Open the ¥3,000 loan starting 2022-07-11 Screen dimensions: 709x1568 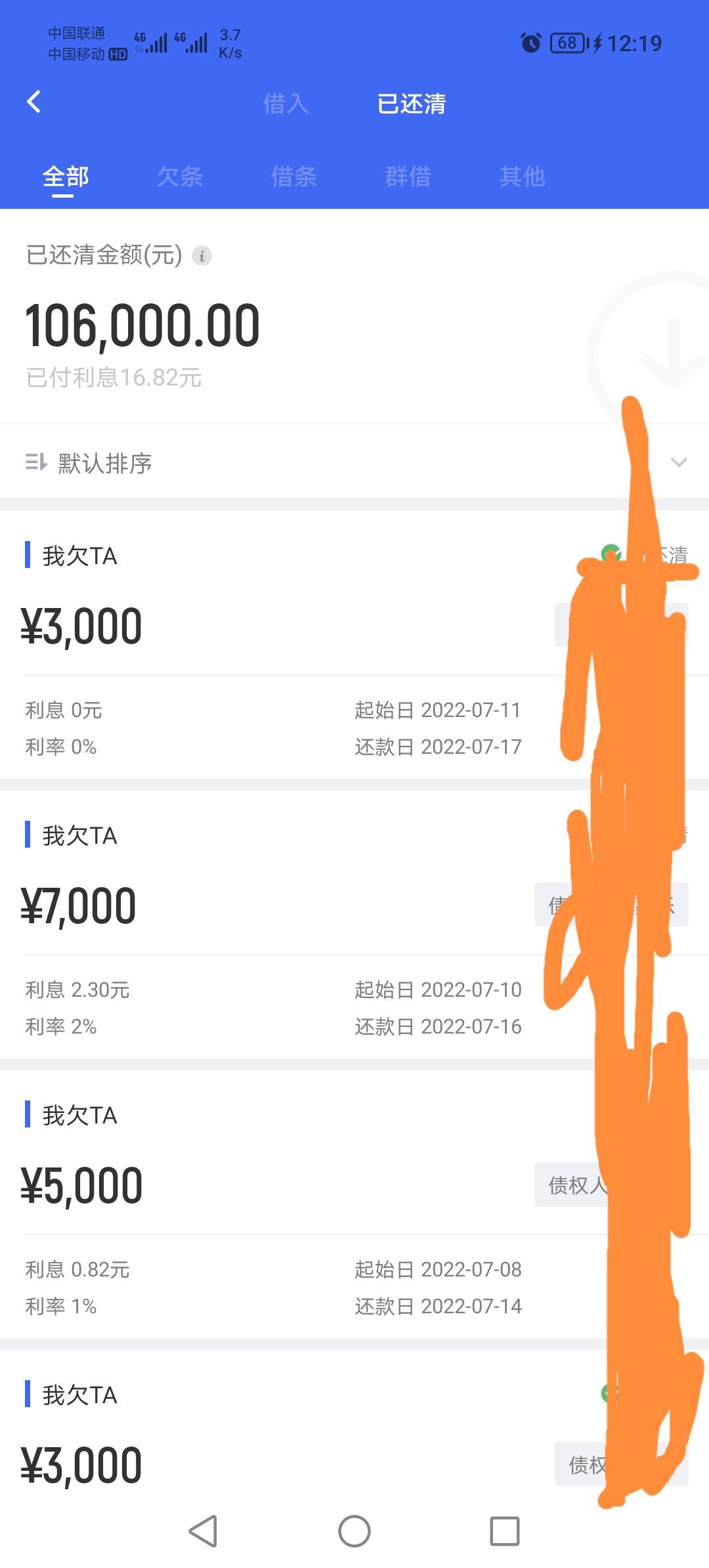pos(354,645)
